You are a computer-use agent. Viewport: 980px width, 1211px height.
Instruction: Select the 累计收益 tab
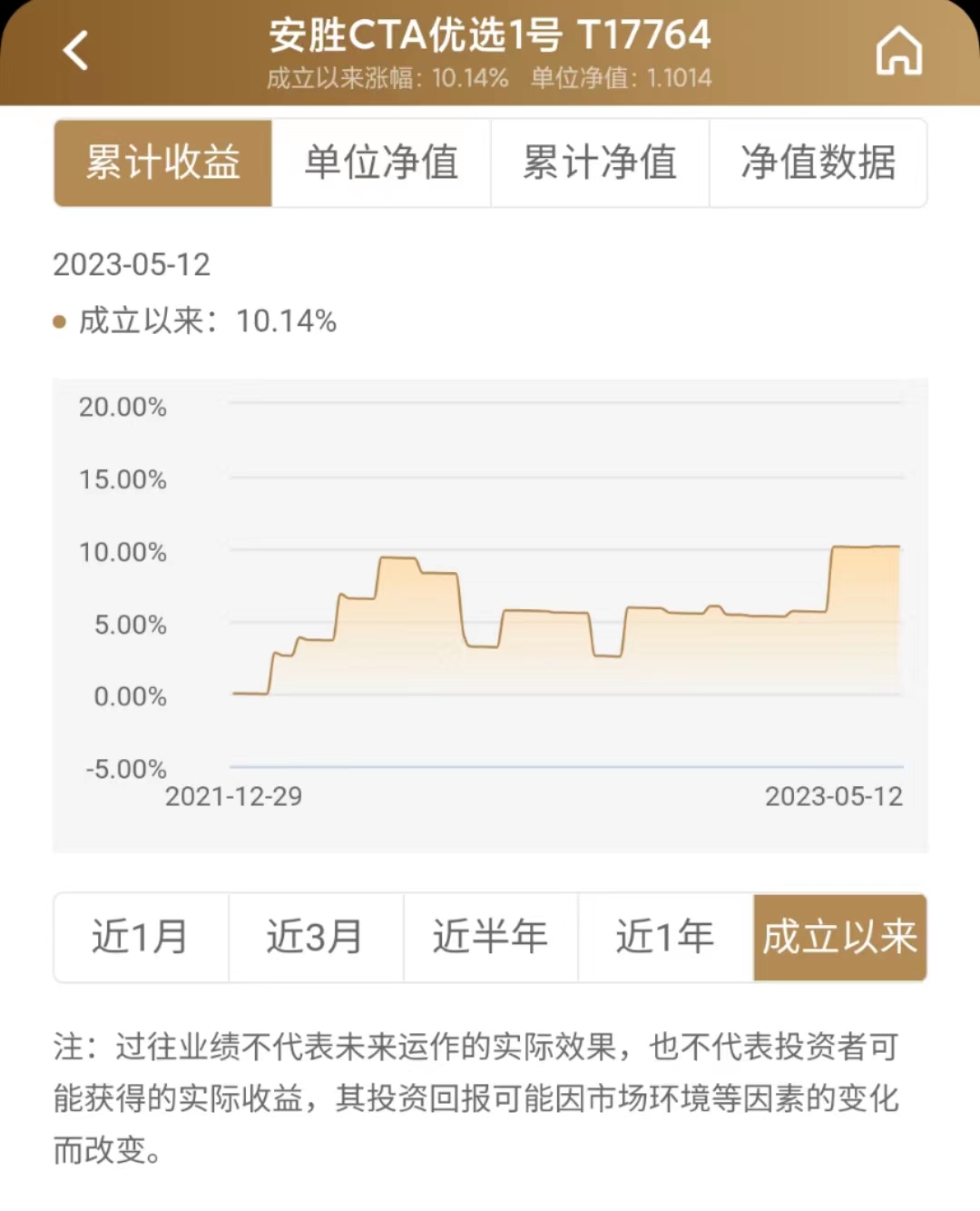(163, 163)
